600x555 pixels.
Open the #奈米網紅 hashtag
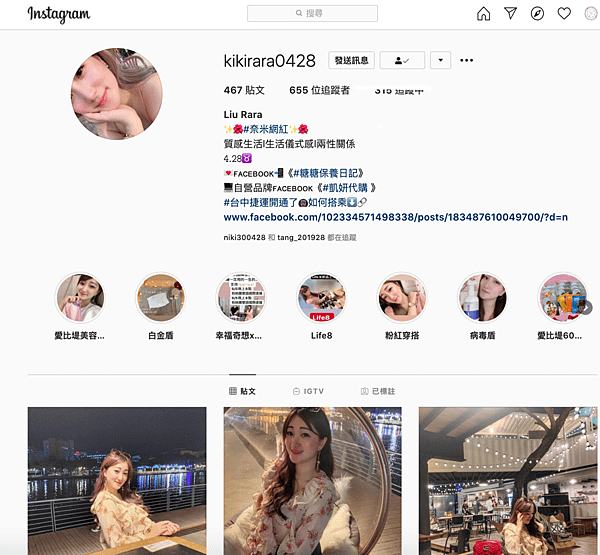pyautogui.click(x=264, y=130)
